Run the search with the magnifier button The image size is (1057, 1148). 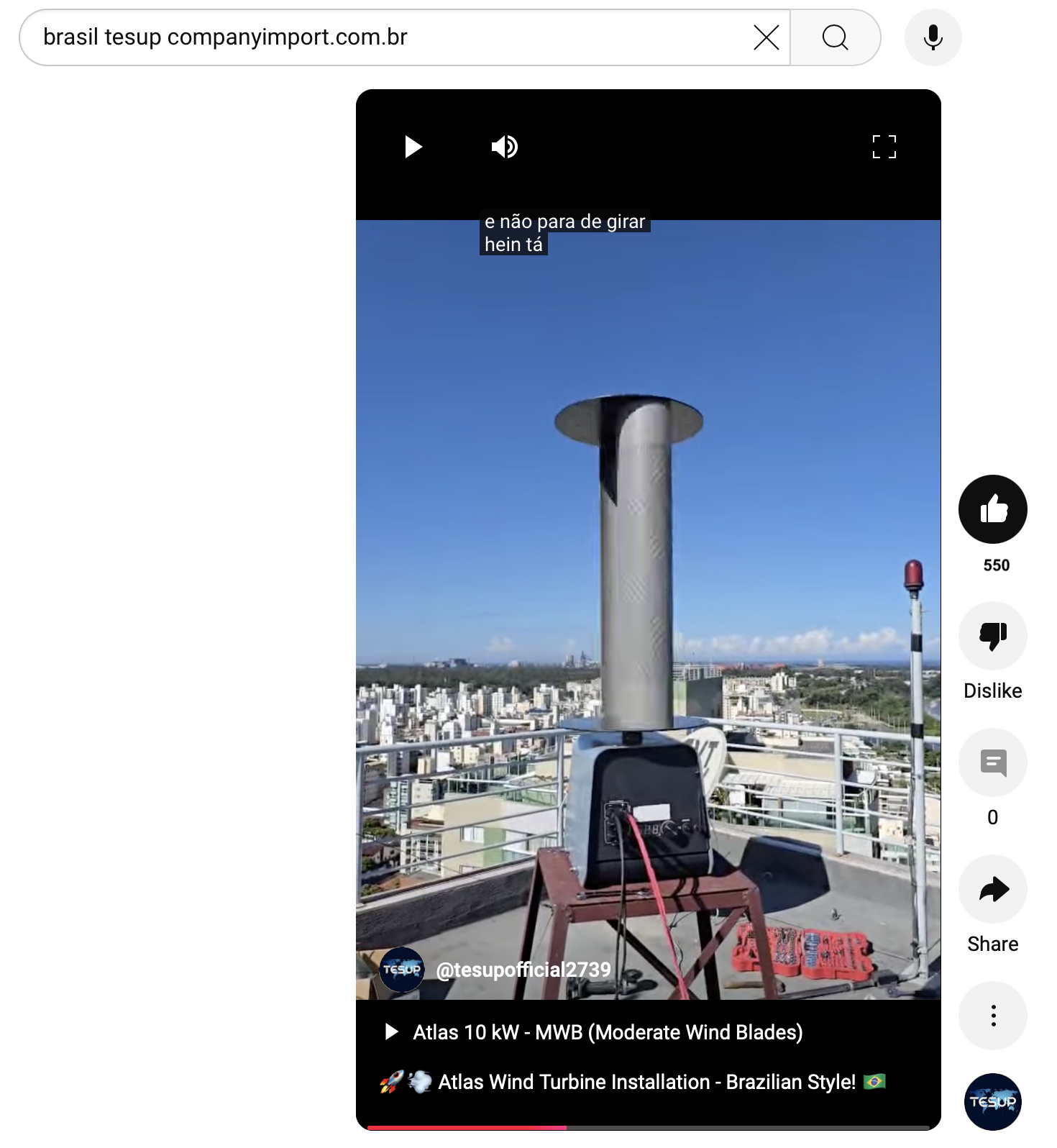coord(835,37)
